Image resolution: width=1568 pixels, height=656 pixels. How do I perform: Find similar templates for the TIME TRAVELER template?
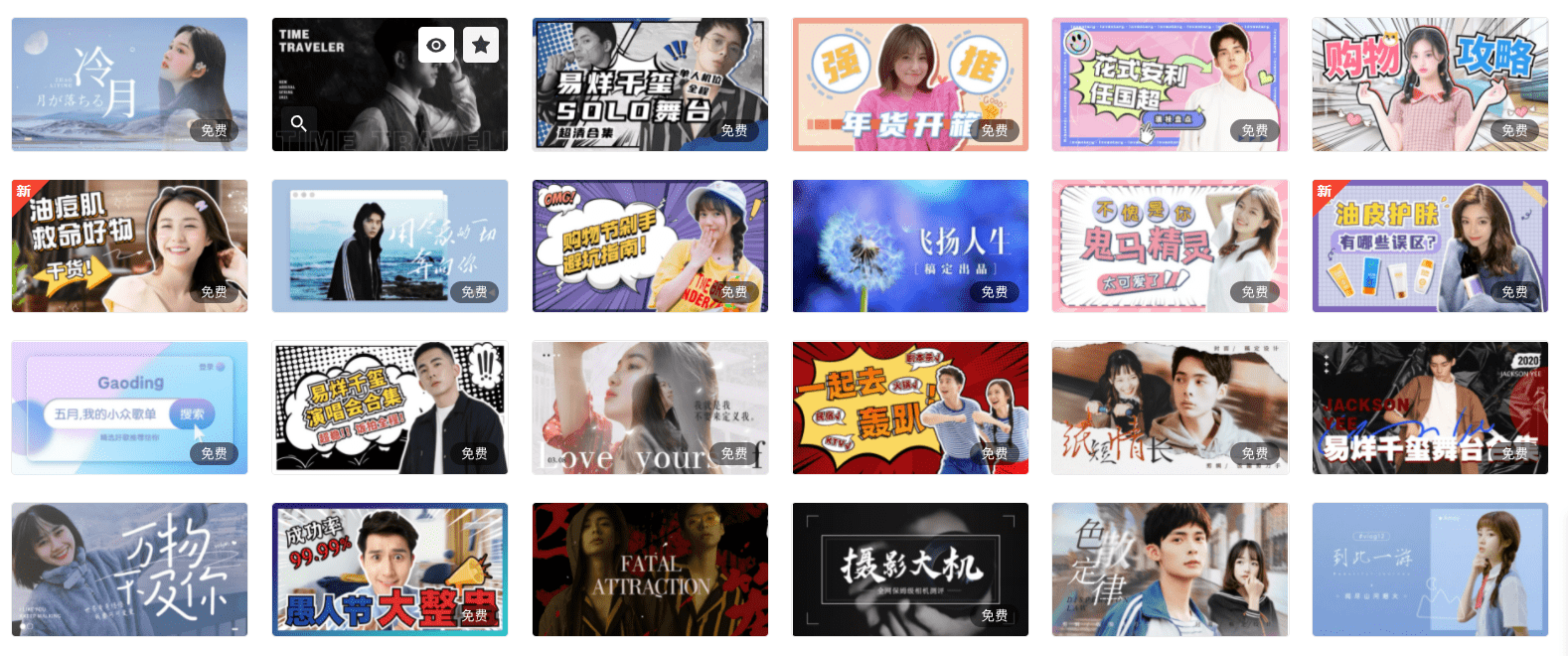tap(298, 123)
